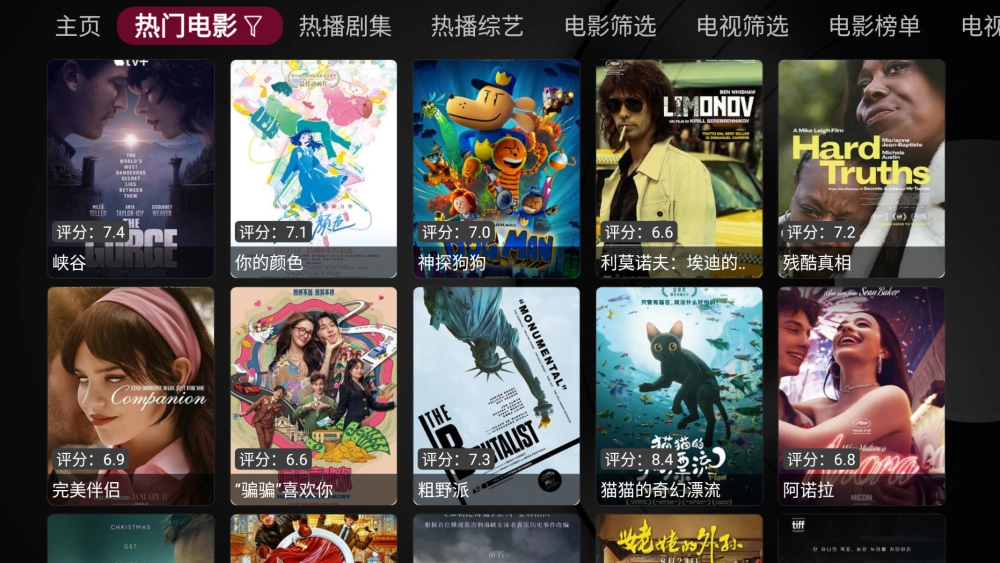1000x563 pixels.
Task: Switch to 电影榜单 tab
Action: click(874, 26)
